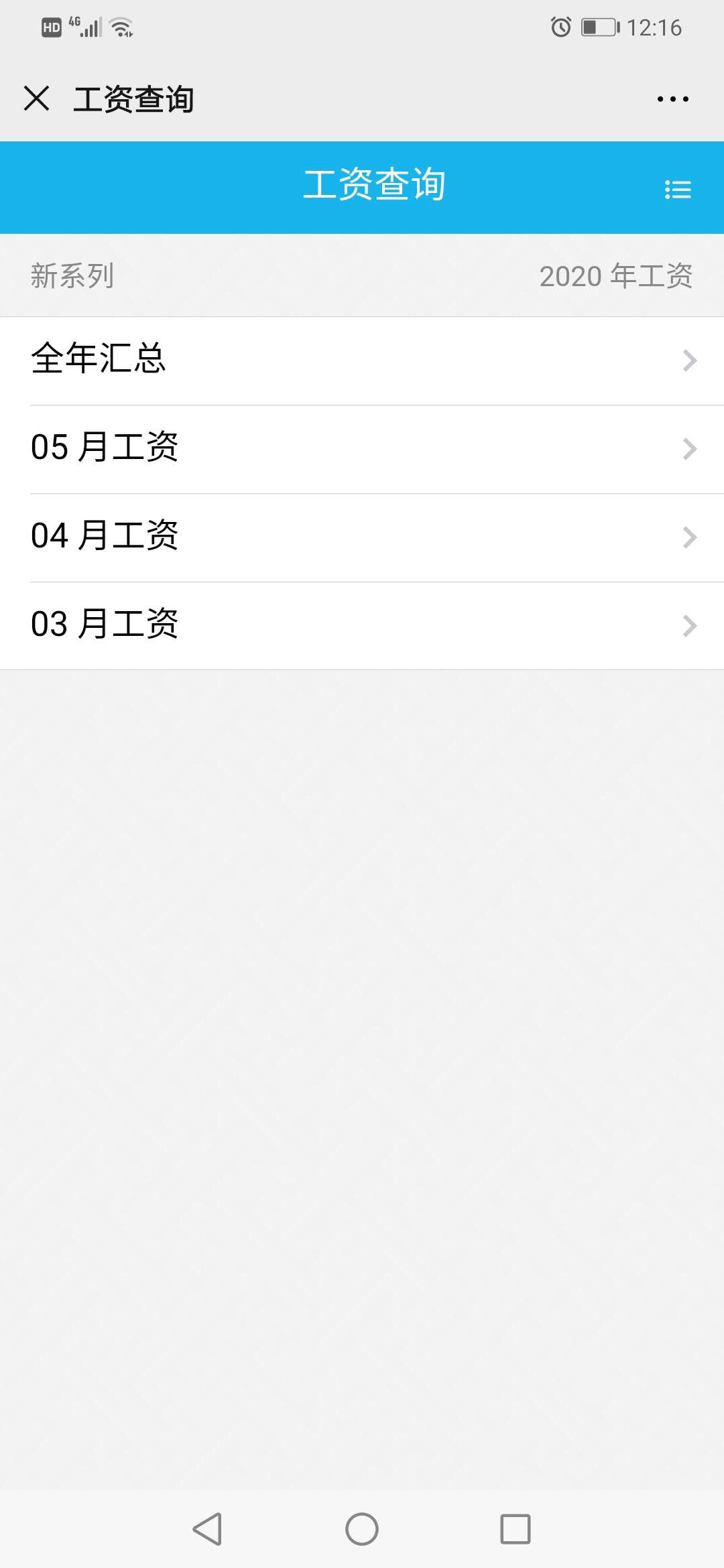Tap the X close icon next to 工资查询
This screenshot has height=1568, width=724.
37,98
